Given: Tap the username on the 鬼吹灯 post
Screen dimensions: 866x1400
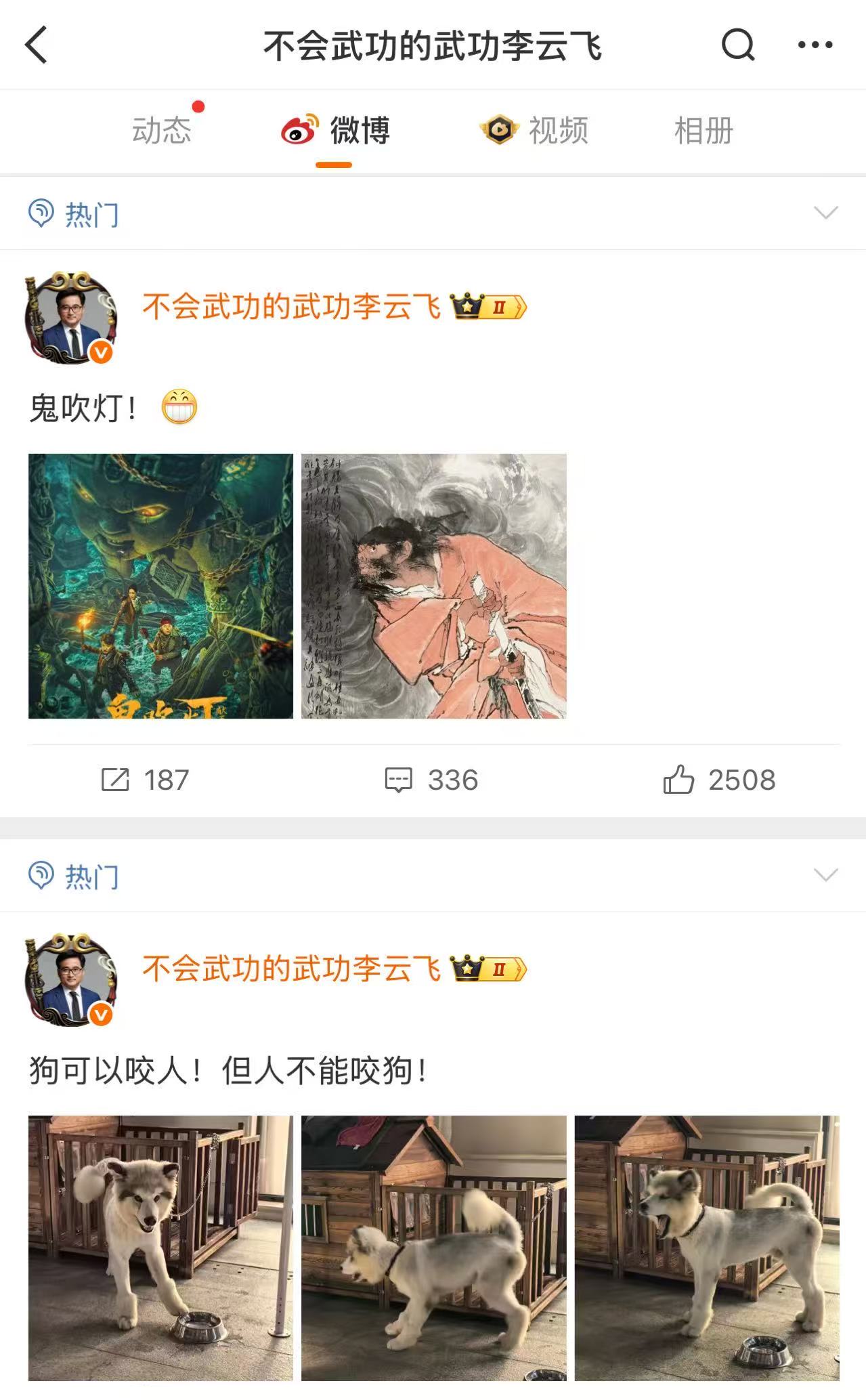Looking at the screenshot, I should point(291,307).
